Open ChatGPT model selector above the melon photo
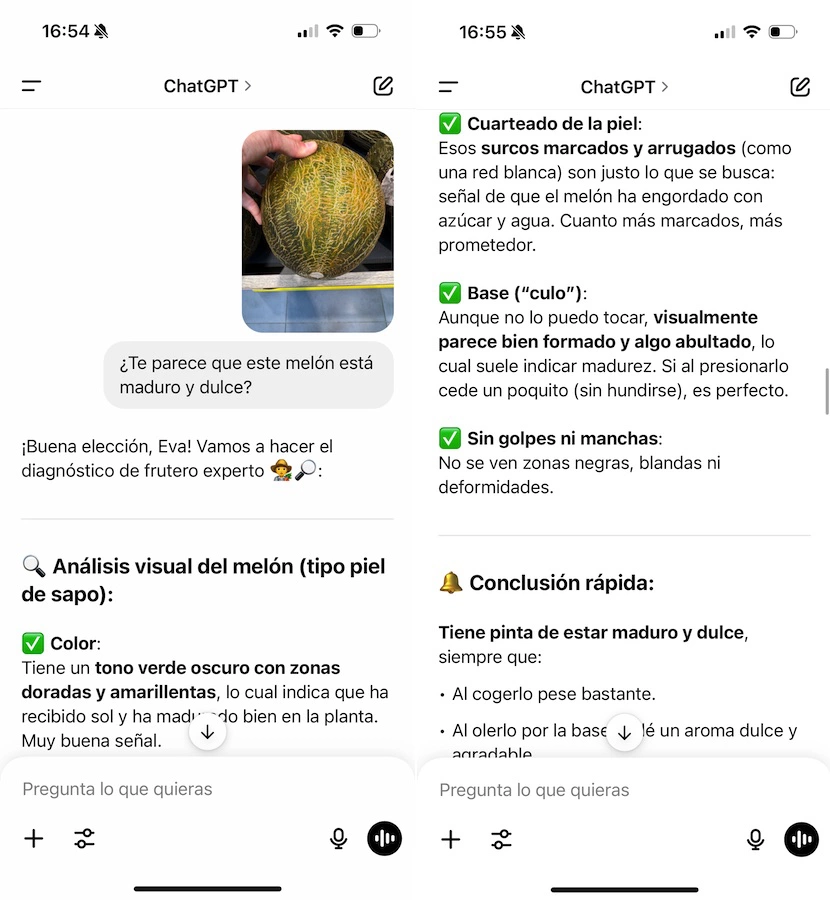 [x=207, y=86]
